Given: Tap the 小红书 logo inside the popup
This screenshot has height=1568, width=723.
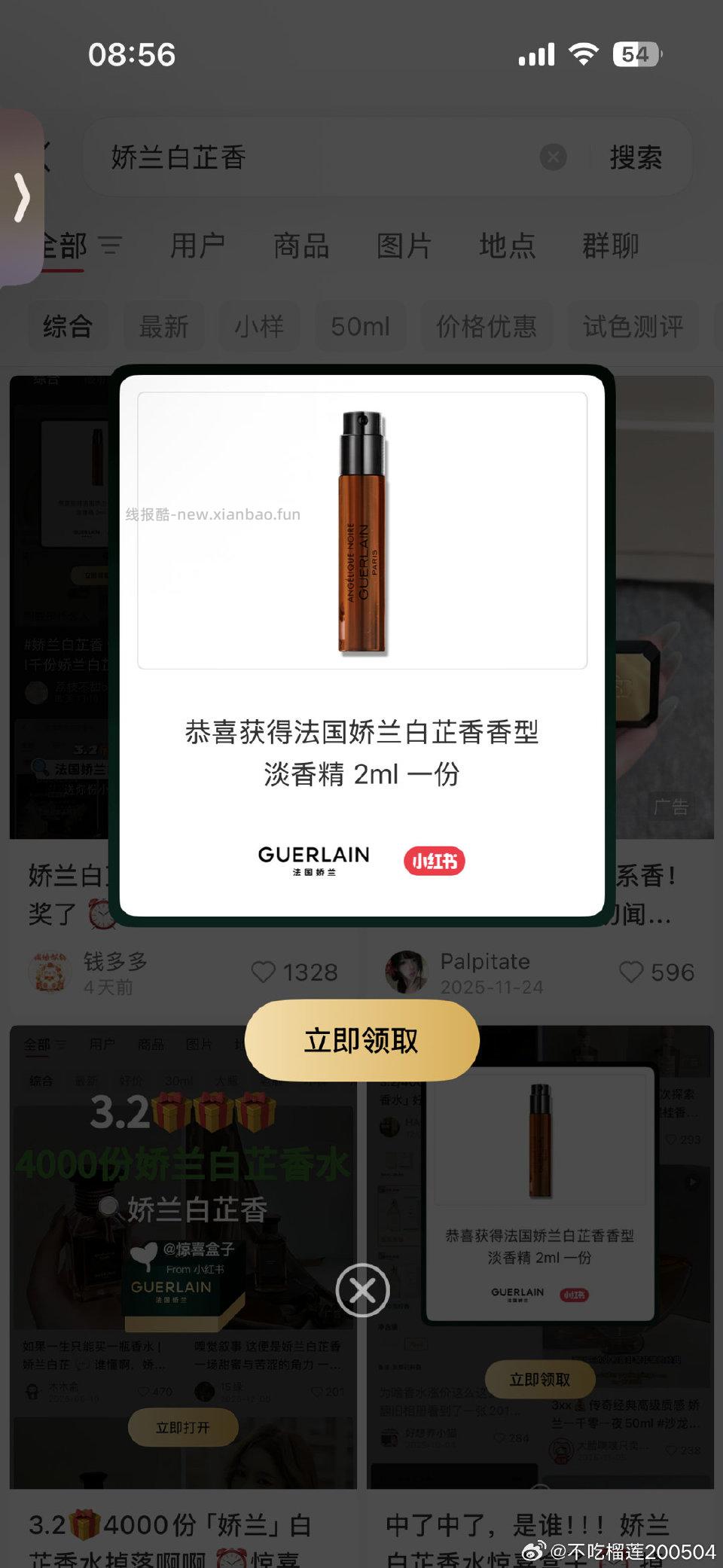Looking at the screenshot, I should click(435, 861).
